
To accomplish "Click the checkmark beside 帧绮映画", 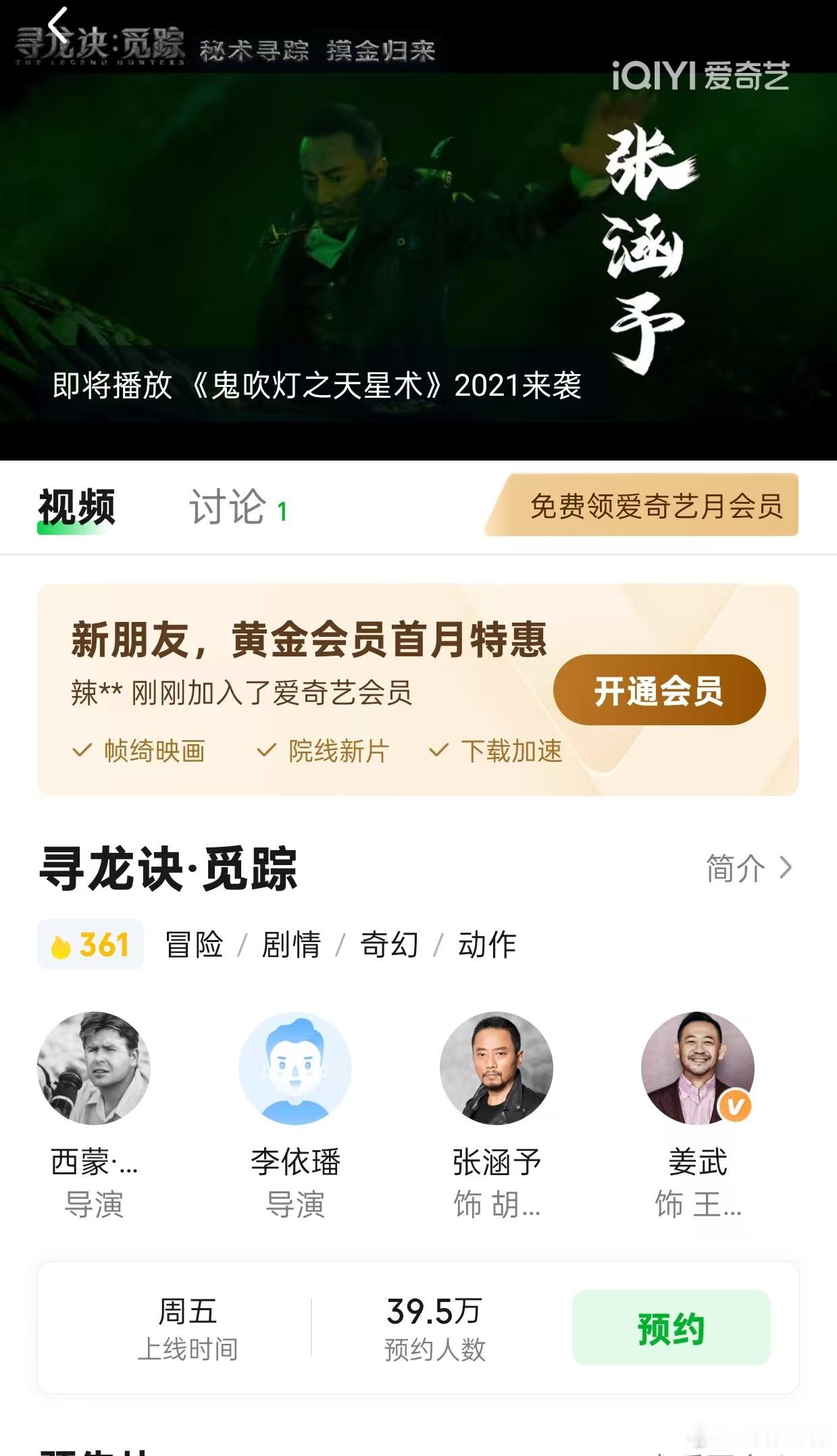I will pyautogui.click(x=83, y=750).
